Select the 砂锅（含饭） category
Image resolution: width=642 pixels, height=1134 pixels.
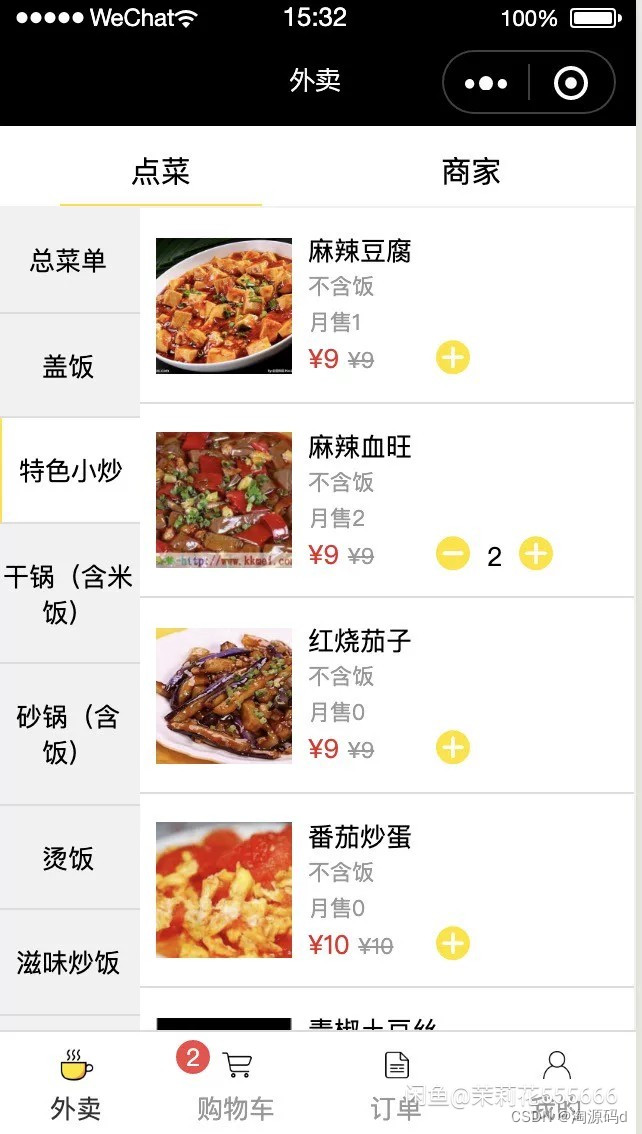click(x=69, y=733)
